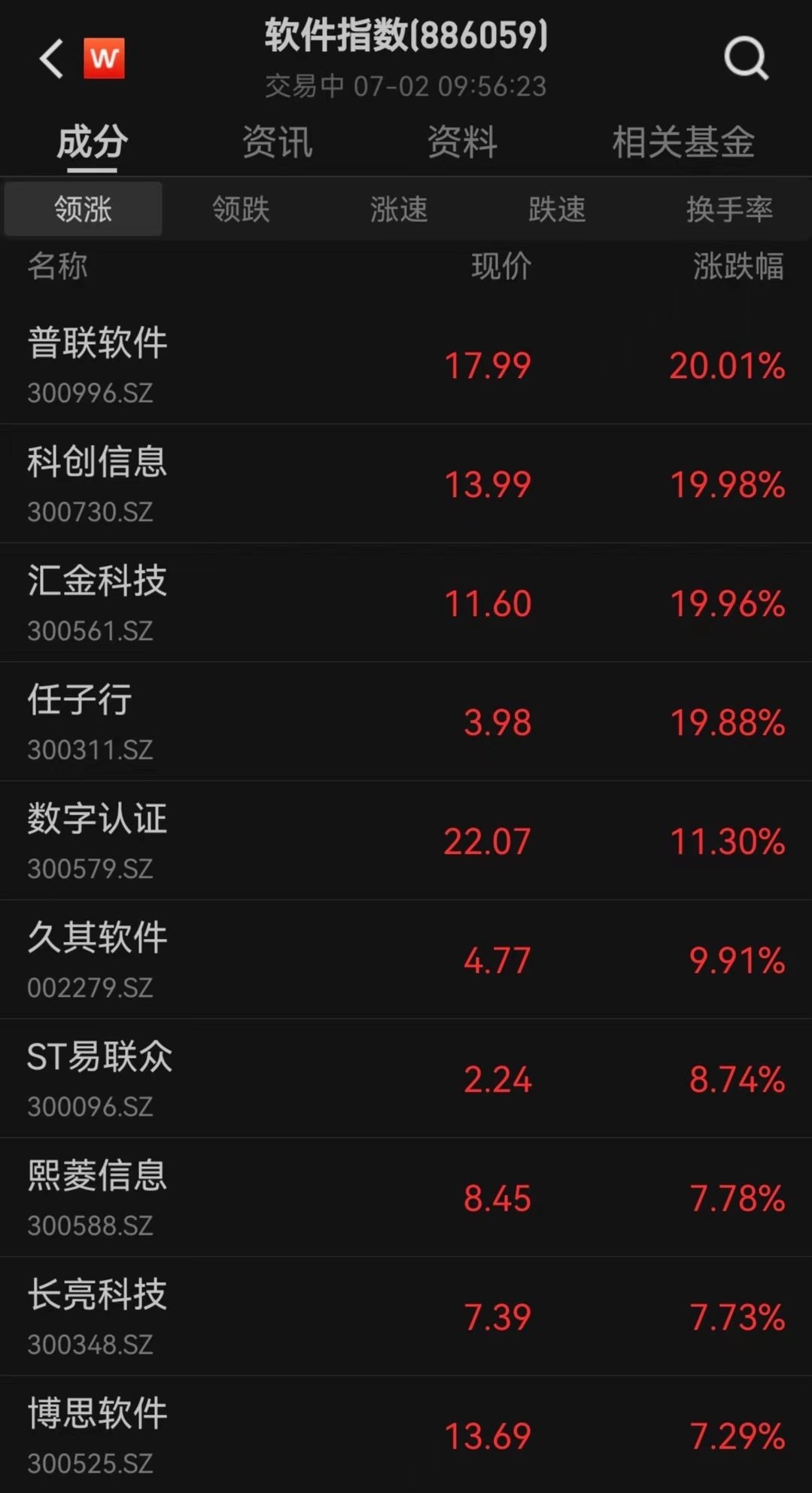Open the 相关基金 tab
This screenshot has width=812, height=1493.
[683, 142]
